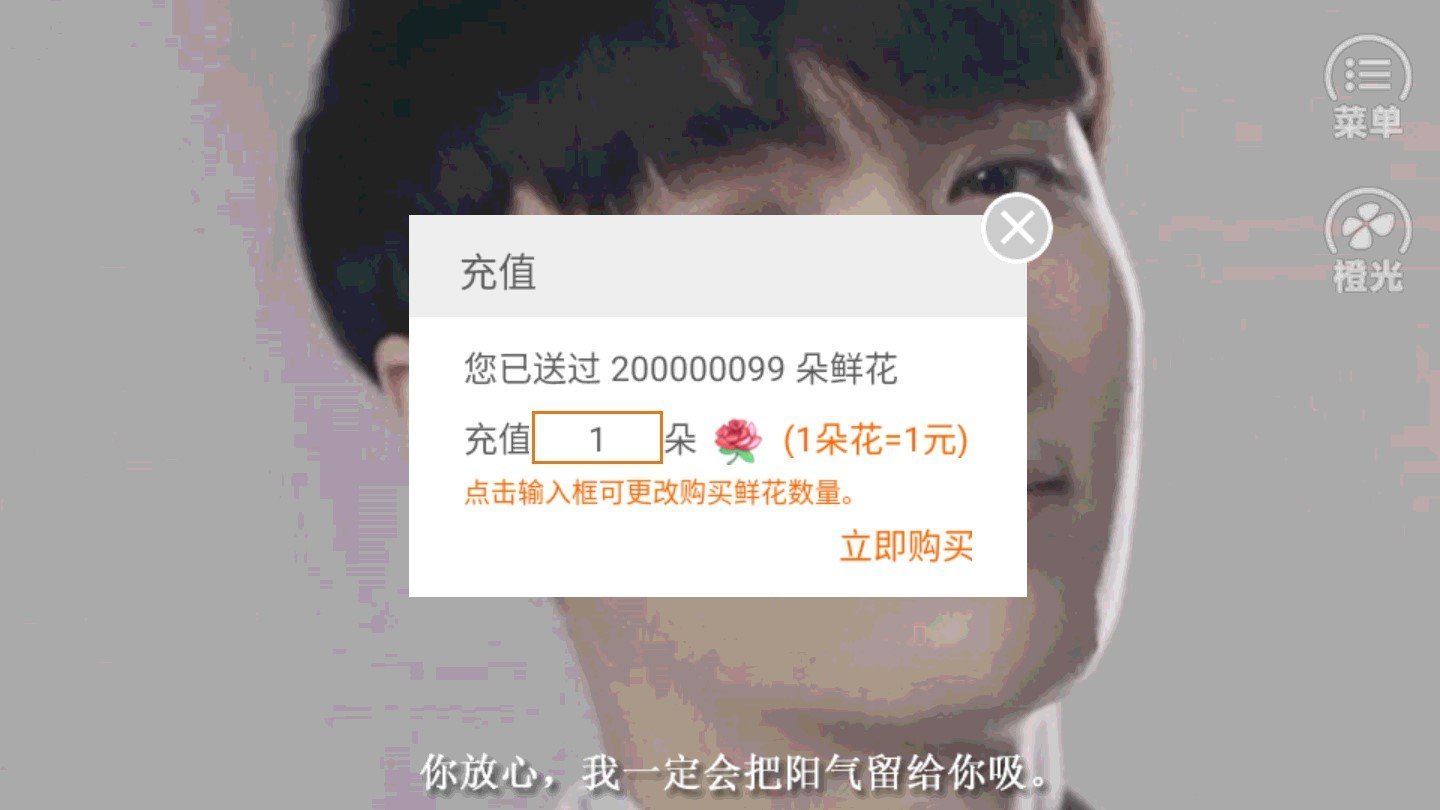Tap 立即购买 to buy flowers now
The height and width of the screenshot is (810, 1440).
click(x=906, y=547)
